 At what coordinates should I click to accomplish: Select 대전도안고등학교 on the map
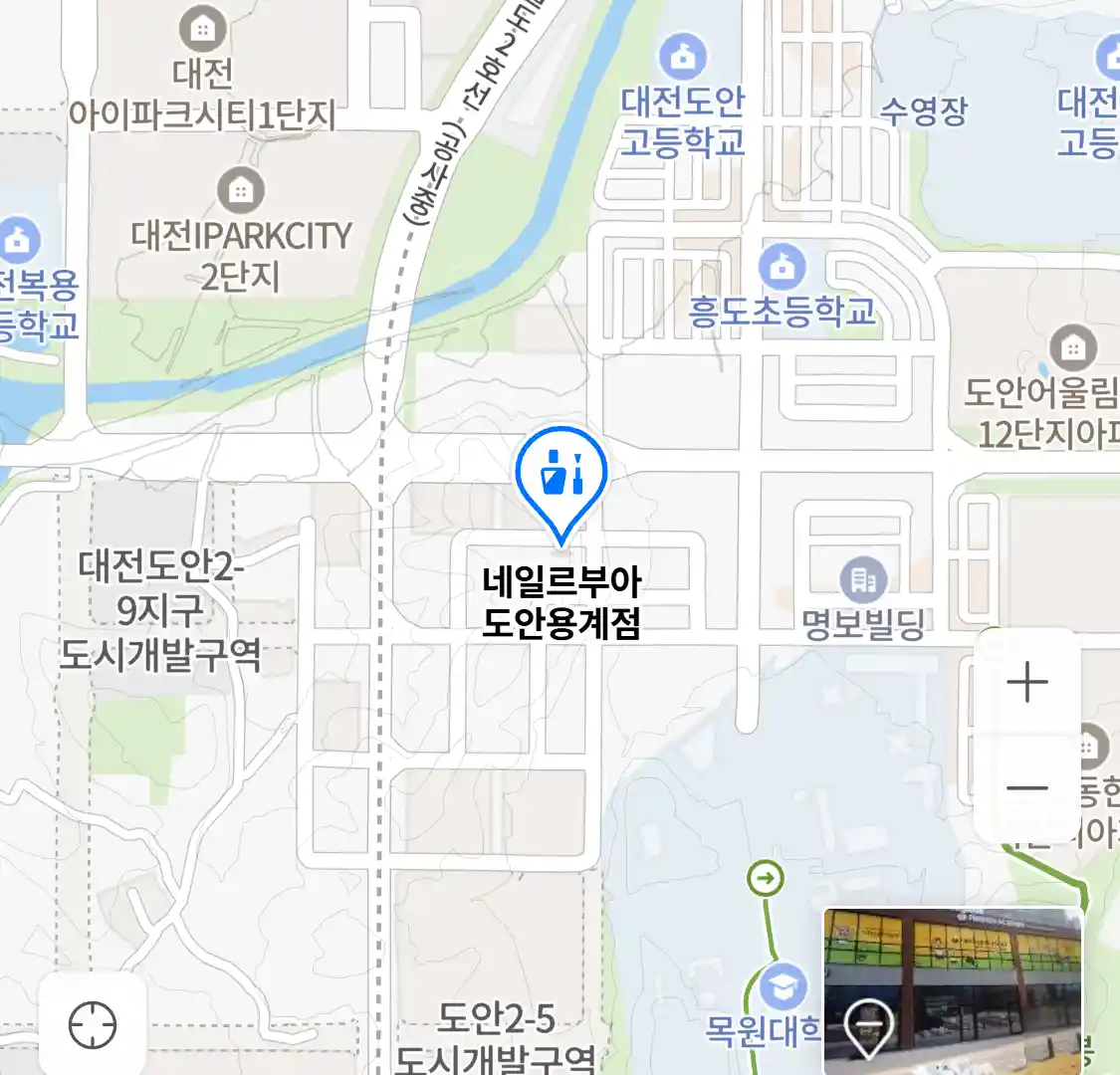pos(683,57)
